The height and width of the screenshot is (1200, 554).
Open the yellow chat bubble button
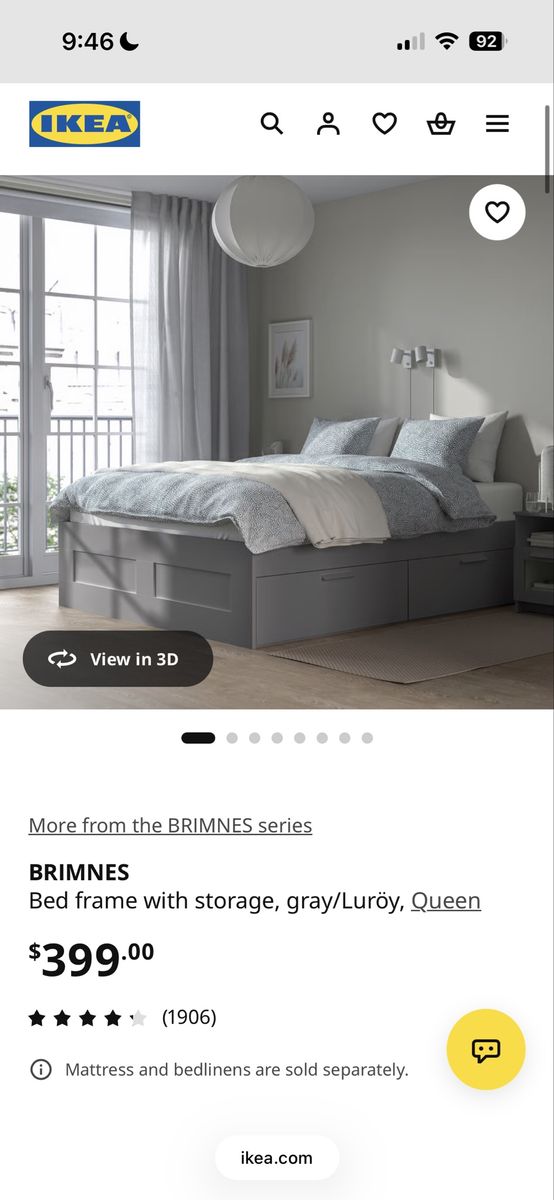[x=486, y=1049]
